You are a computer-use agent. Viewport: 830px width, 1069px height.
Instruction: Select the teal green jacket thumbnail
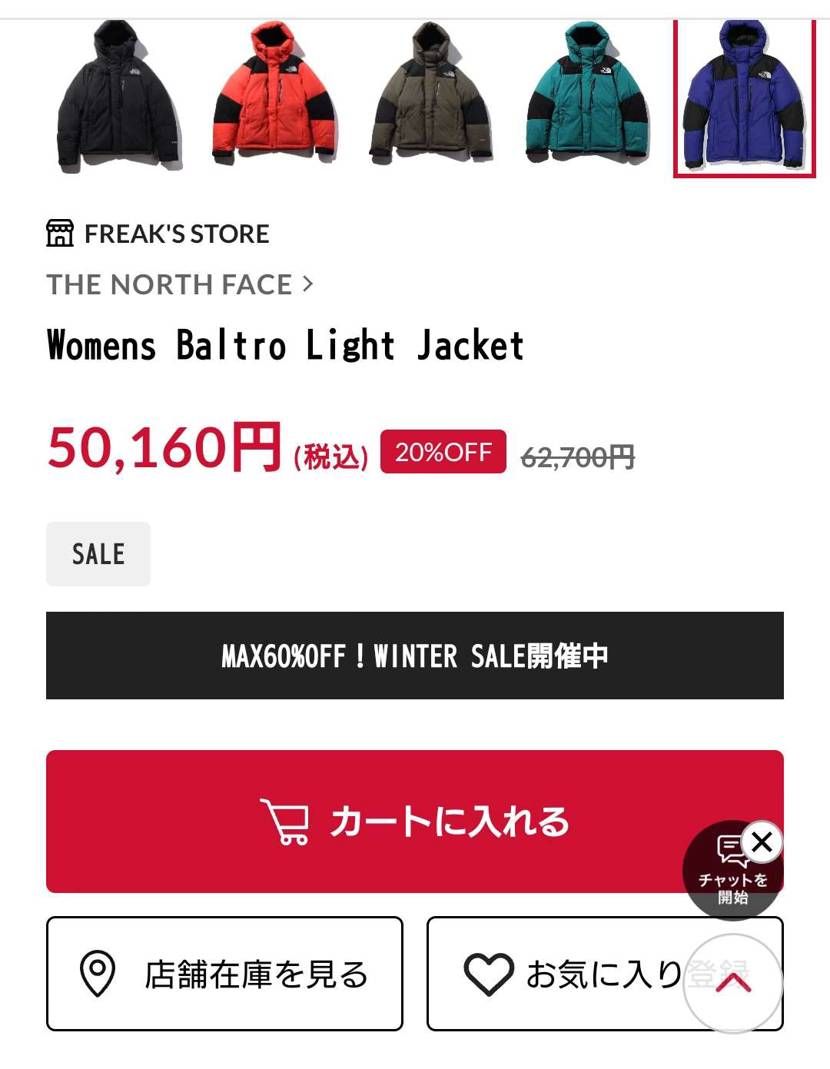588,97
